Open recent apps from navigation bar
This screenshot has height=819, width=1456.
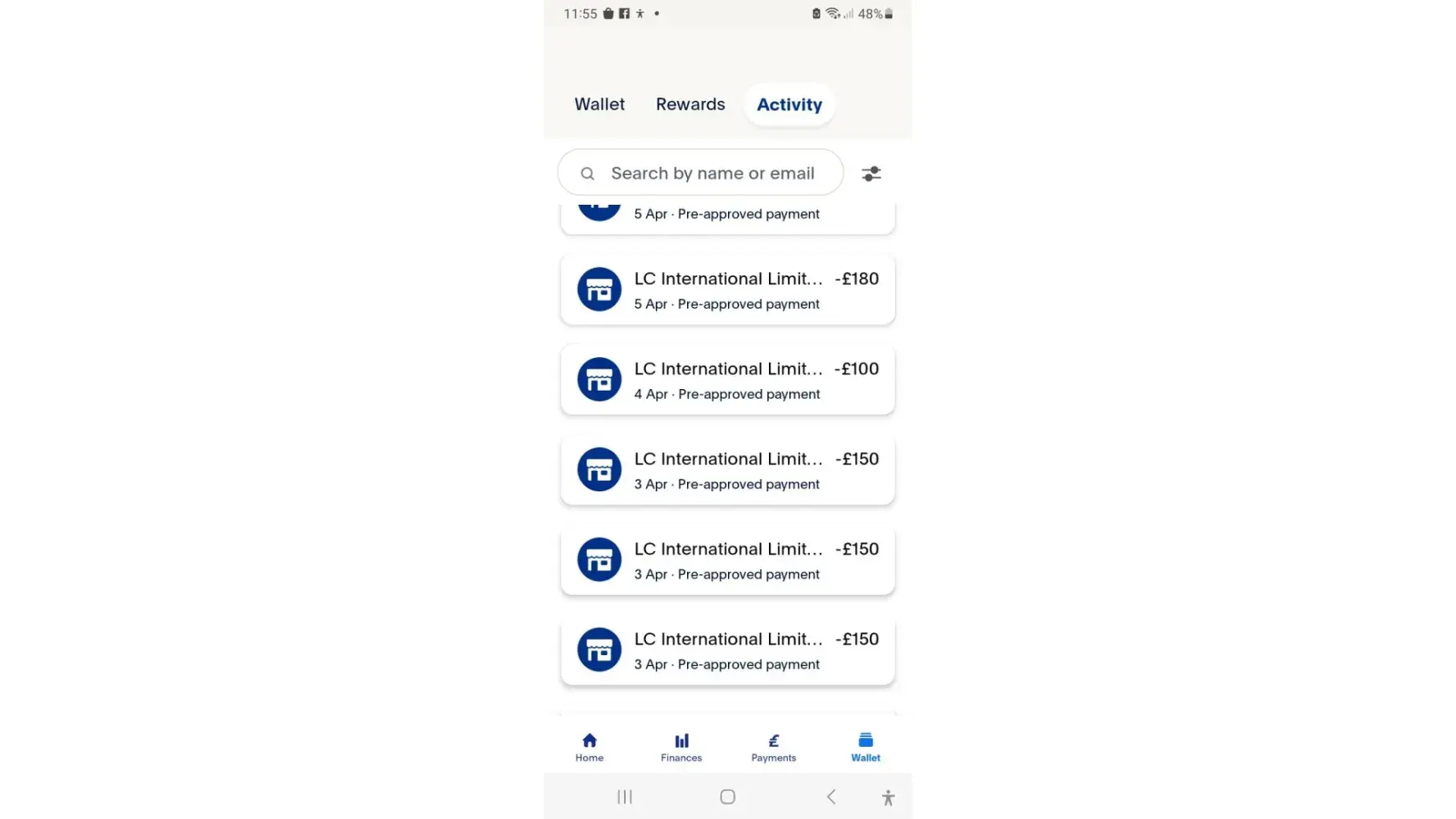point(625,797)
